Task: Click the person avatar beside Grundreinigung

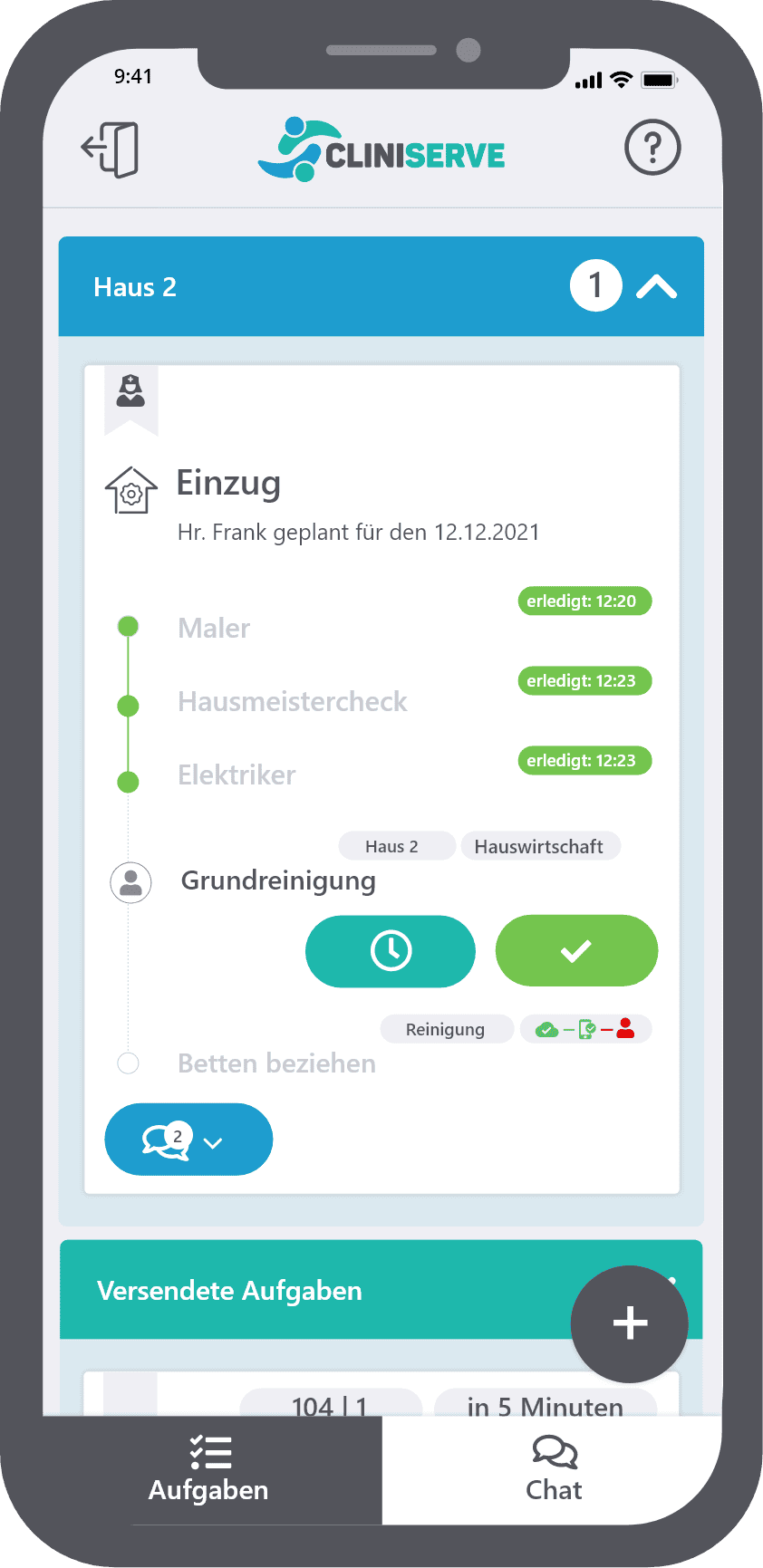Action: (130, 881)
